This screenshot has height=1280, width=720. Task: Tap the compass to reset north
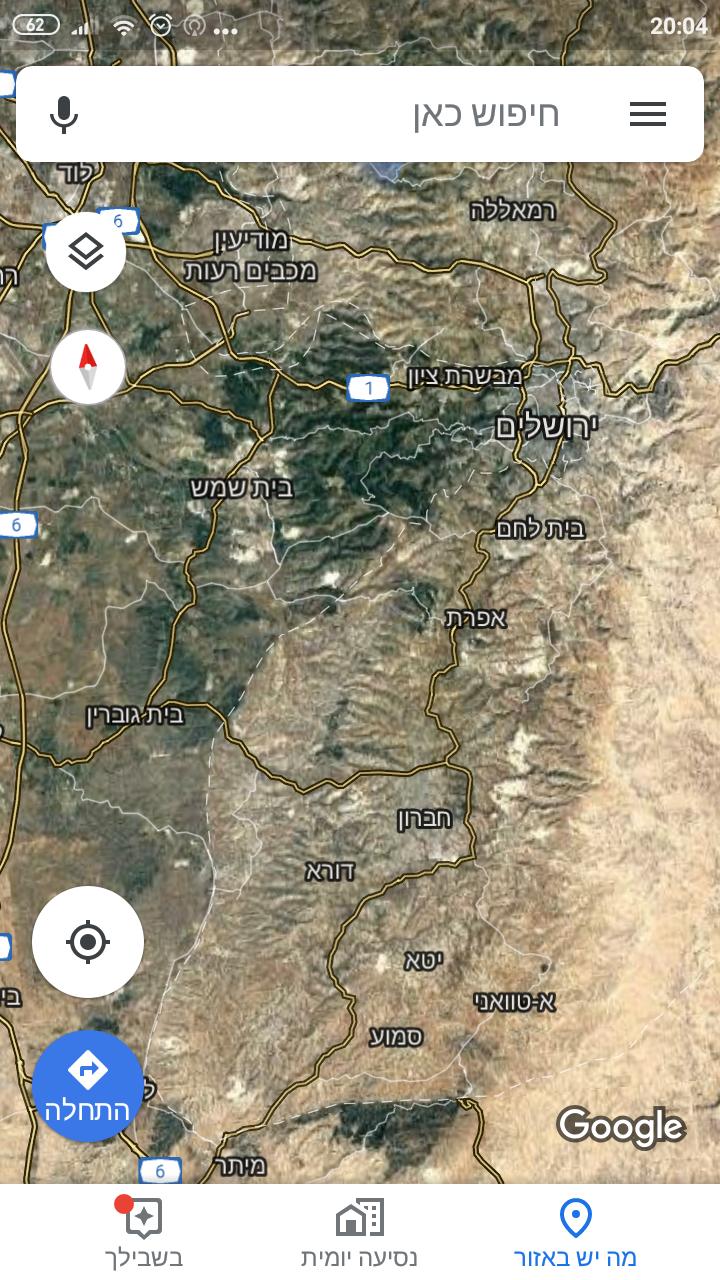88,367
